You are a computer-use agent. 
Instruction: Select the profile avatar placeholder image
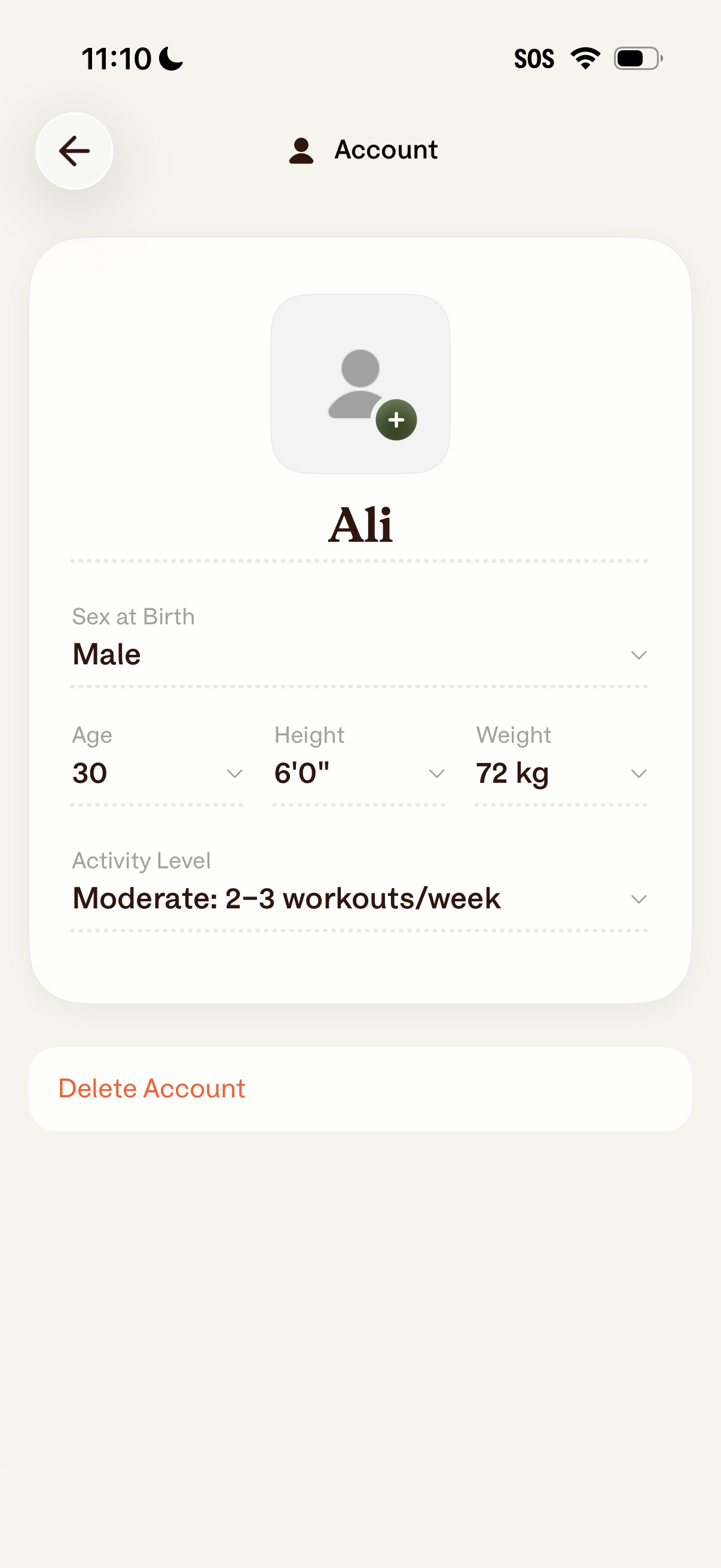tap(360, 382)
